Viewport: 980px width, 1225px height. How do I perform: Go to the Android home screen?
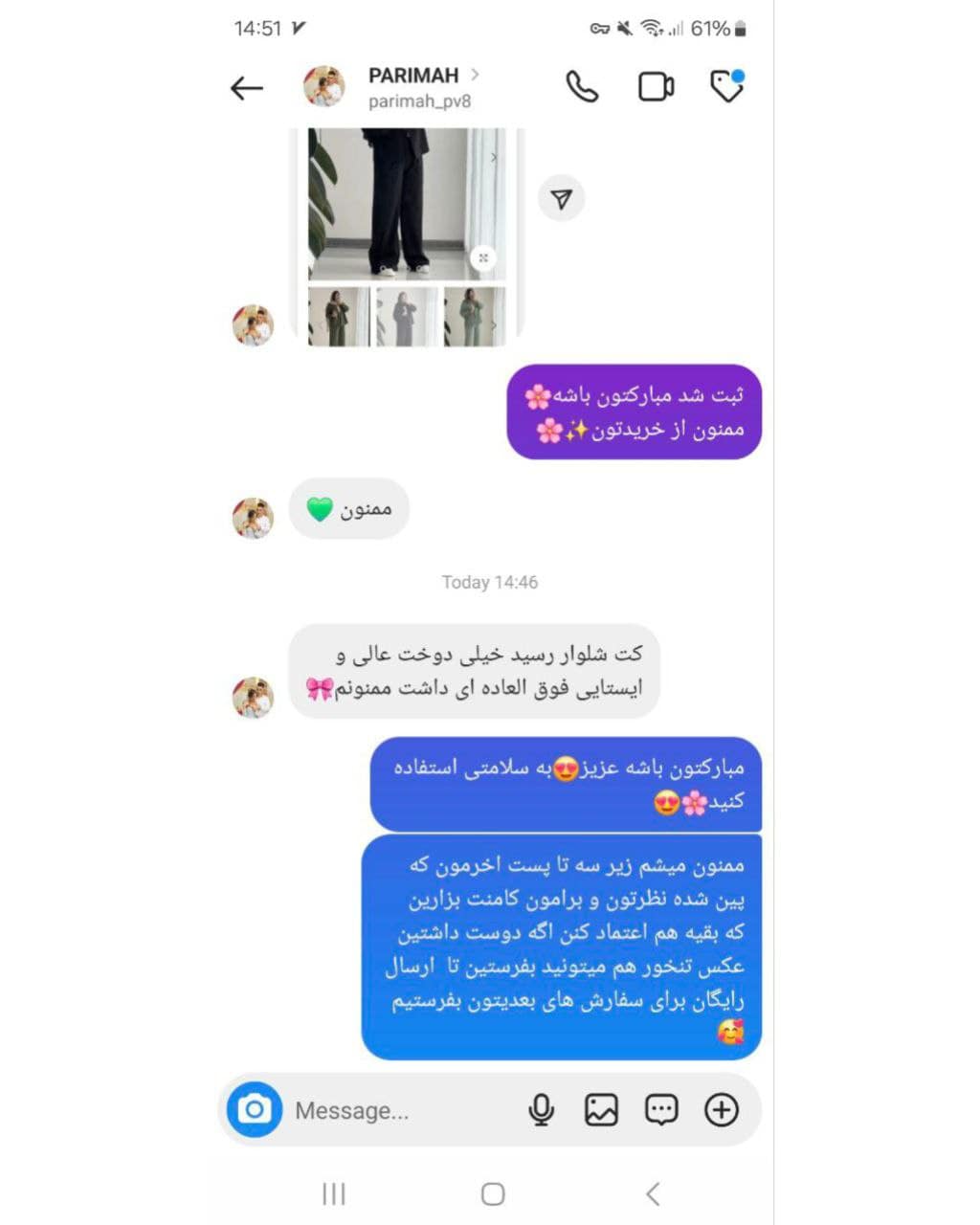point(492,1193)
